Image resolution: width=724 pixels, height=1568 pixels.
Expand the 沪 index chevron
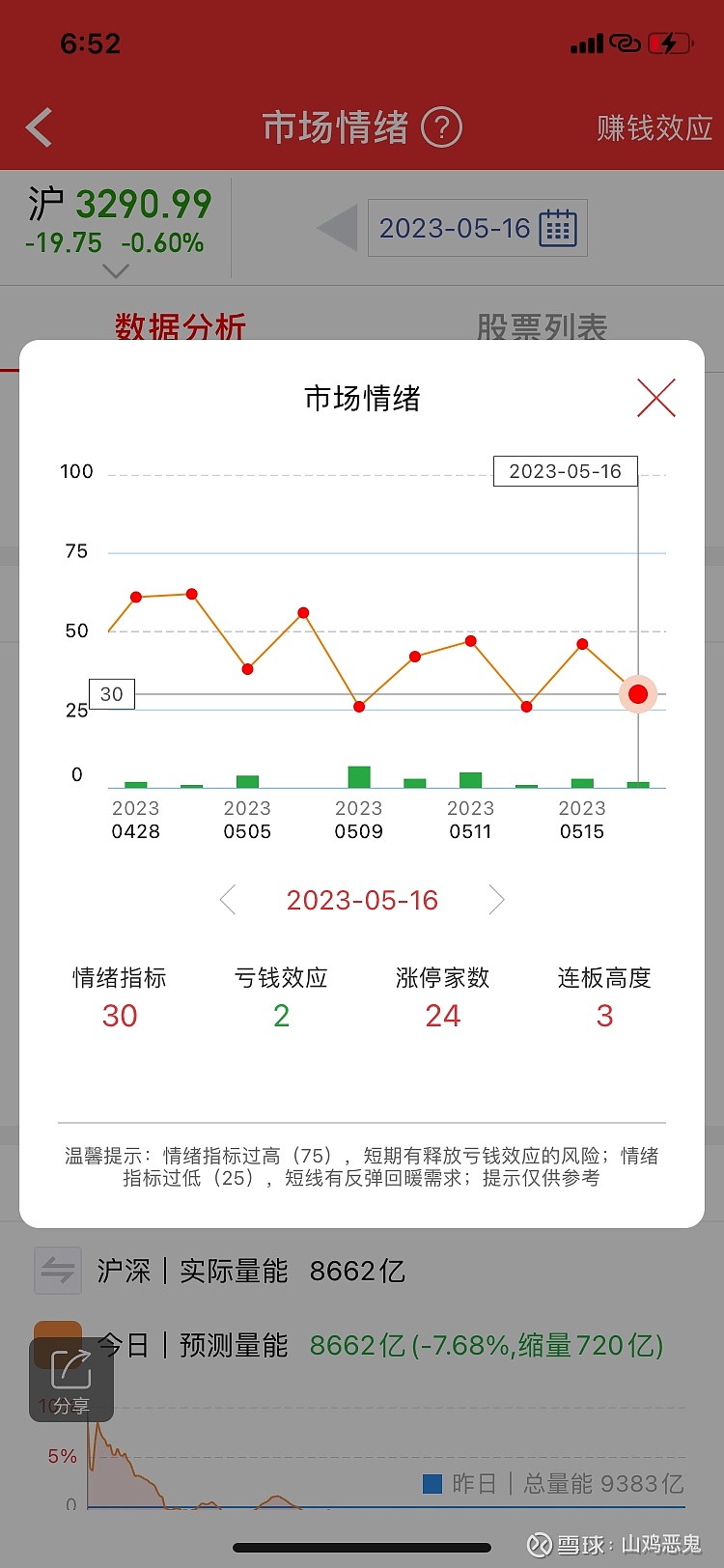(115, 271)
